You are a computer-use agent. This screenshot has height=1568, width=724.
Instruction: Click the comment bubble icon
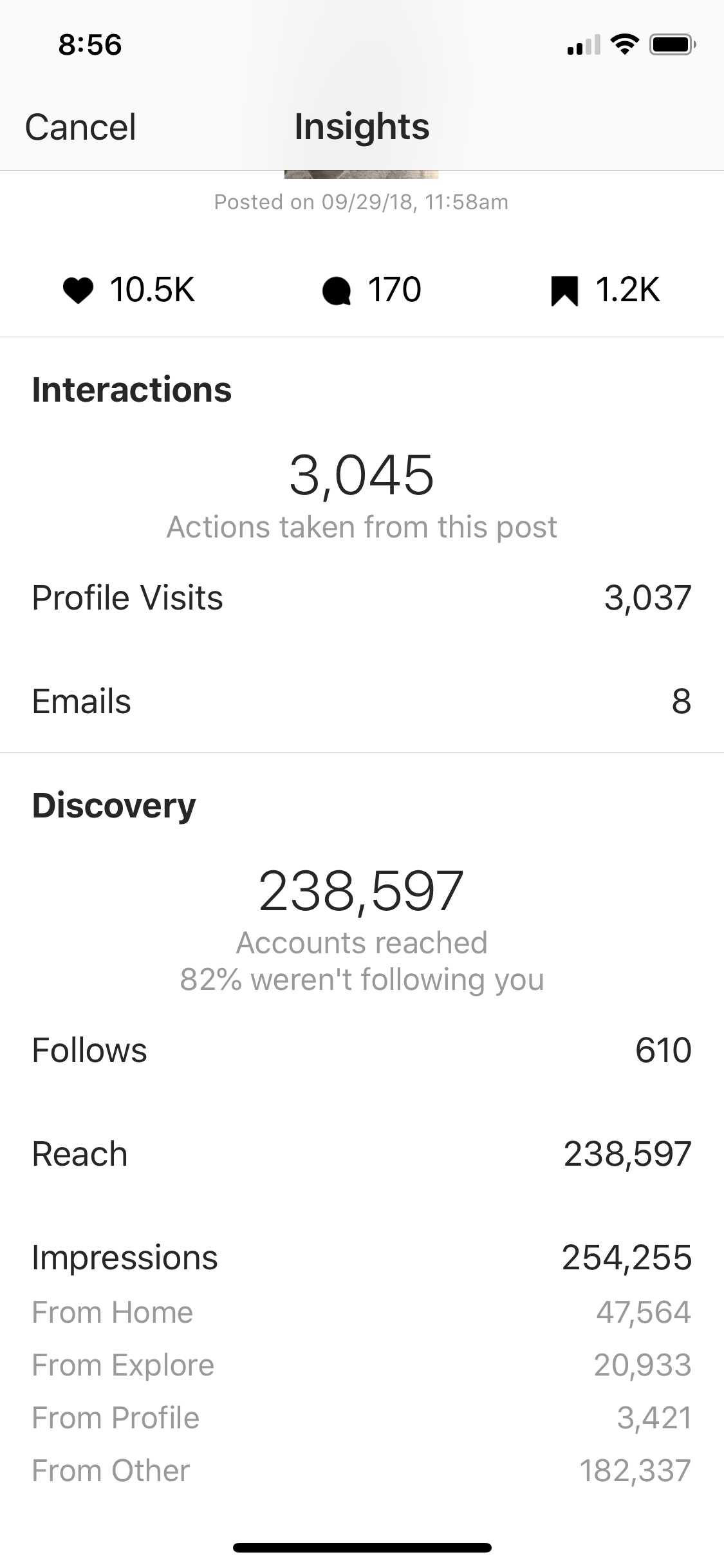pyautogui.click(x=339, y=290)
